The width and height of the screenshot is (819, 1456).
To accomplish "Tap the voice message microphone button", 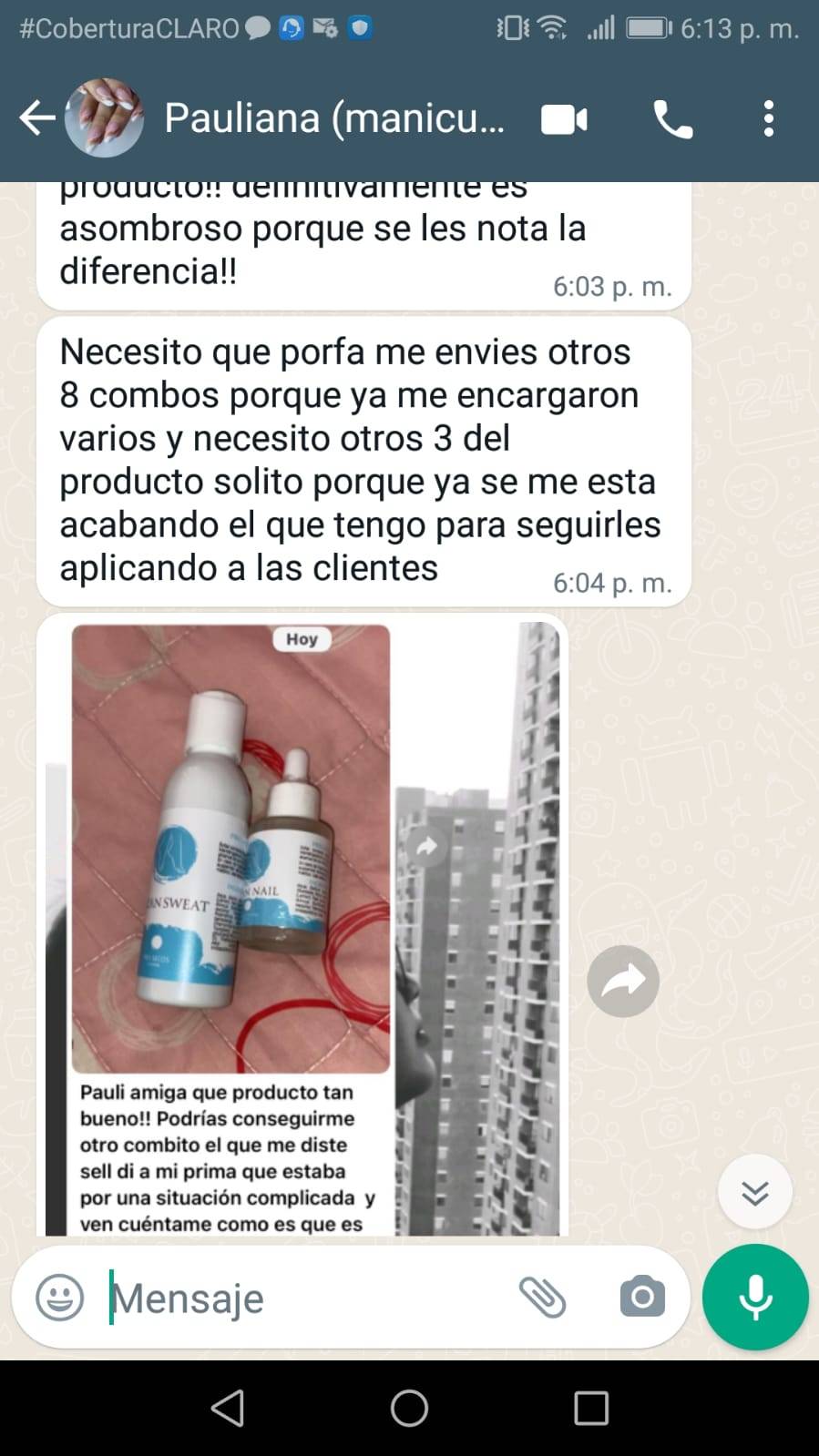I will coord(755,1297).
